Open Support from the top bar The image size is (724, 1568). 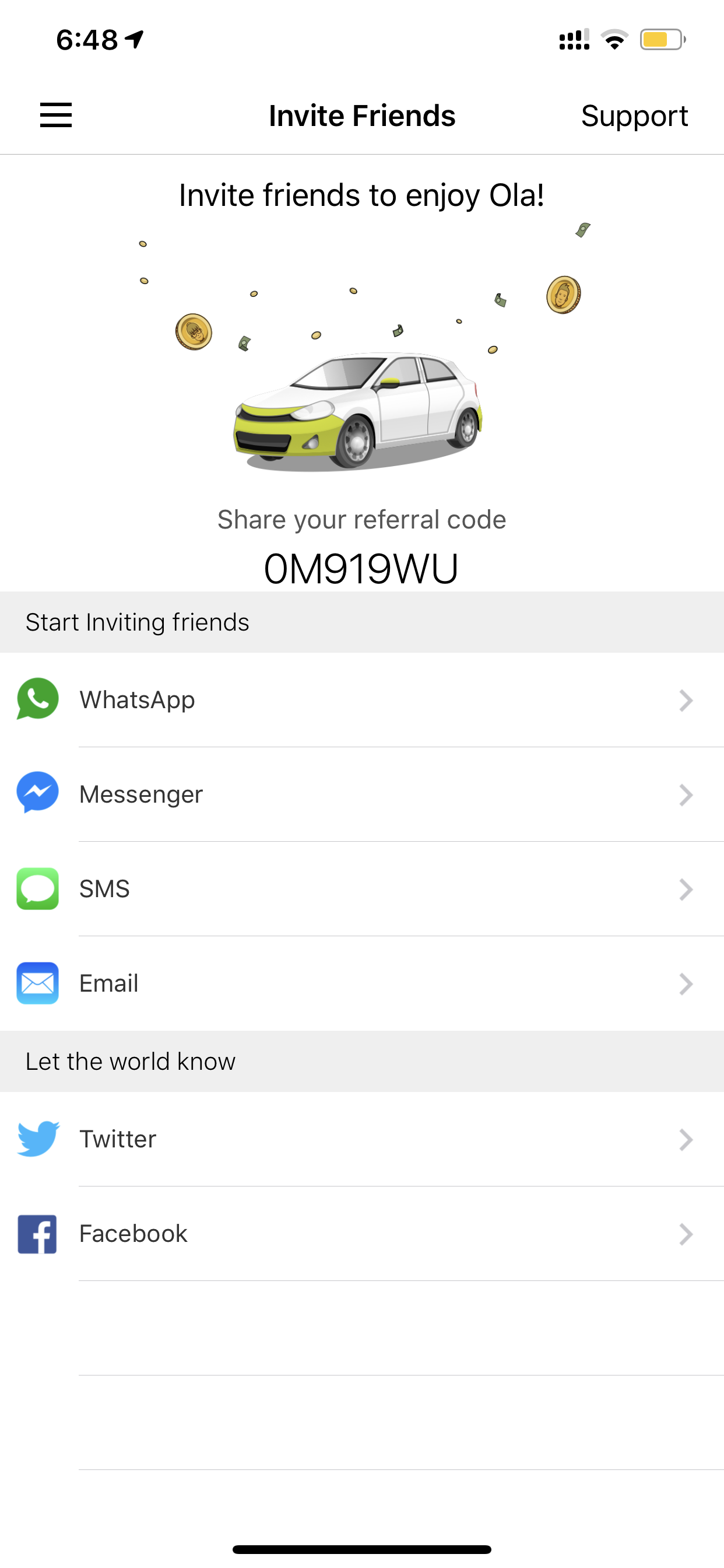pos(634,116)
